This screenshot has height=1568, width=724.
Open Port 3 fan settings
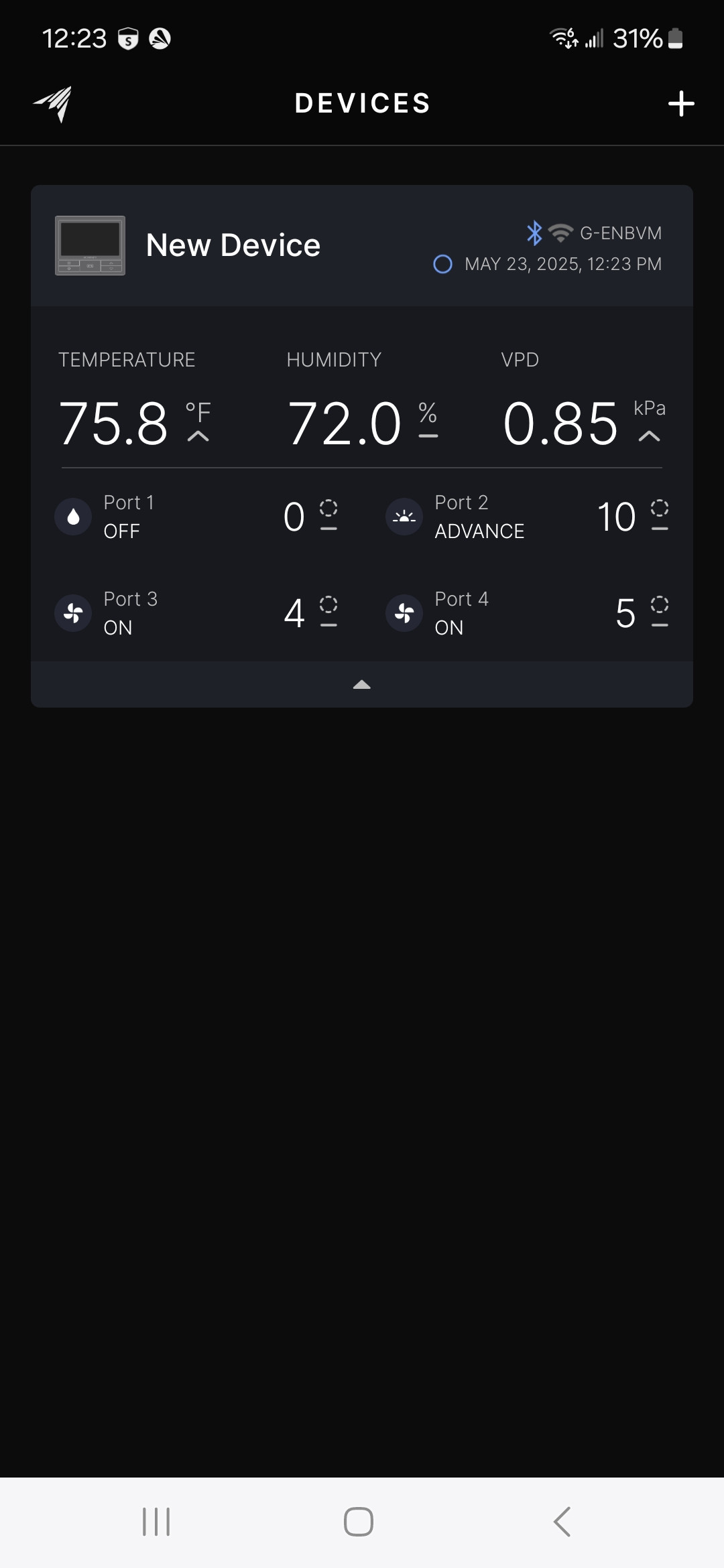point(196,613)
